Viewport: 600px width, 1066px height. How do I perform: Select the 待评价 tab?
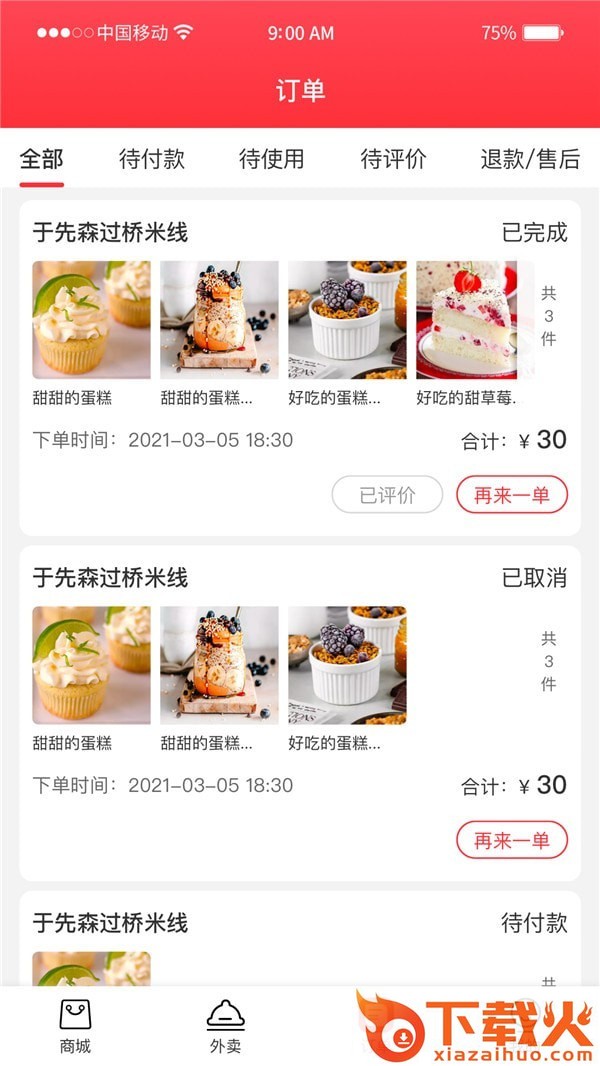click(393, 159)
